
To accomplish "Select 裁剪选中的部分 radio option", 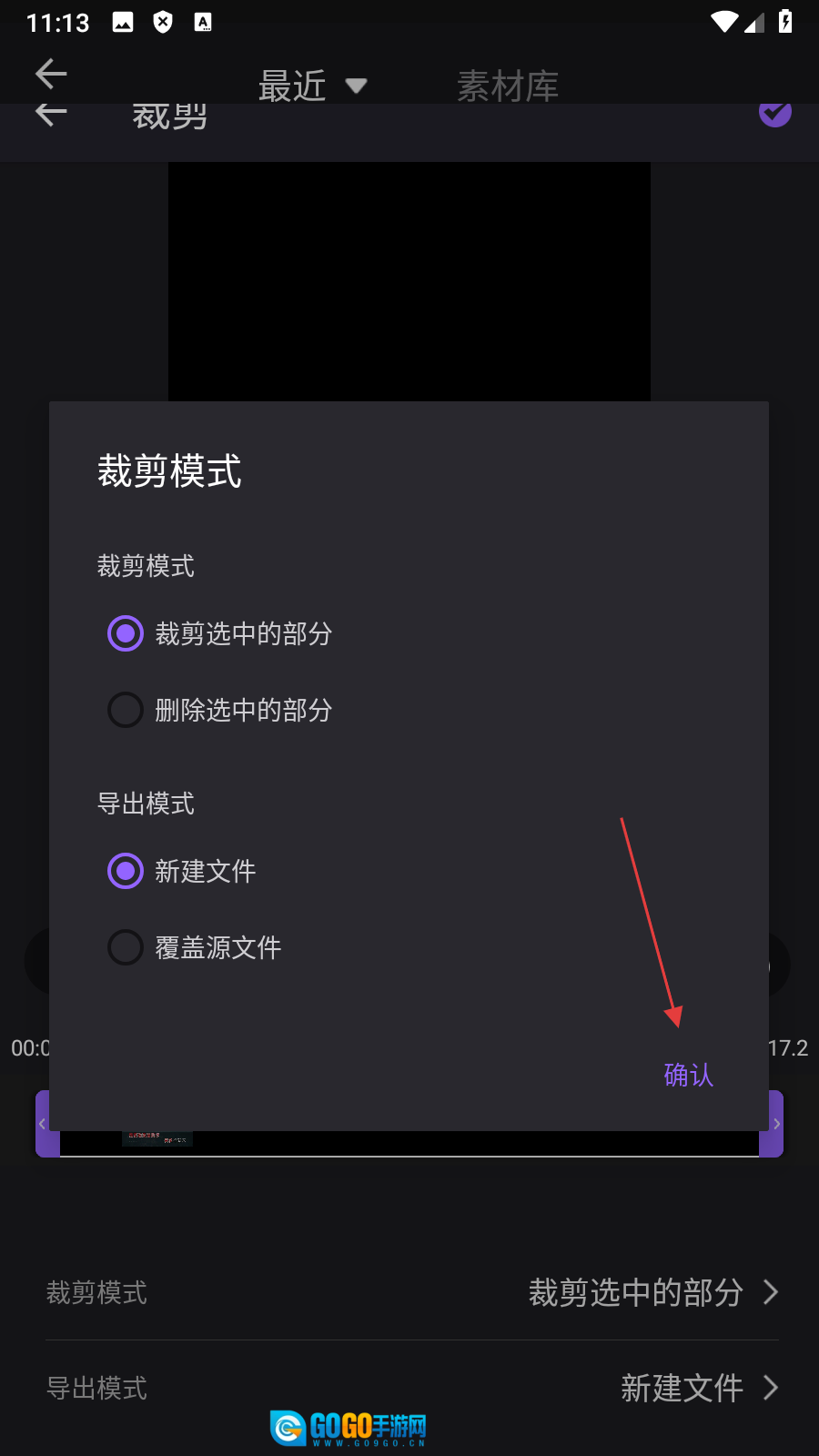I will click(126, 633).
